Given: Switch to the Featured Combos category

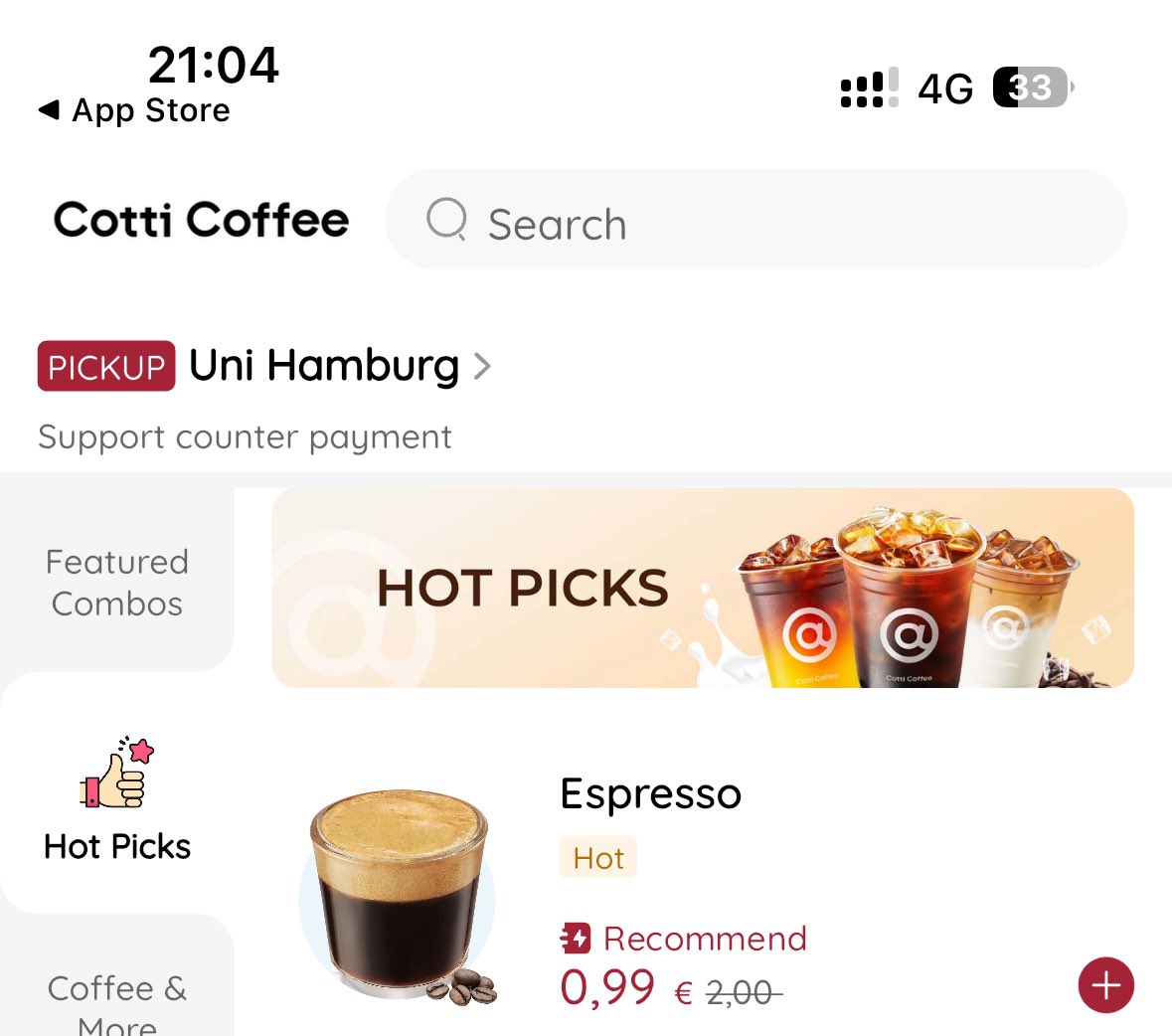Looking at the screenshot, I should (x=117, y=583).
